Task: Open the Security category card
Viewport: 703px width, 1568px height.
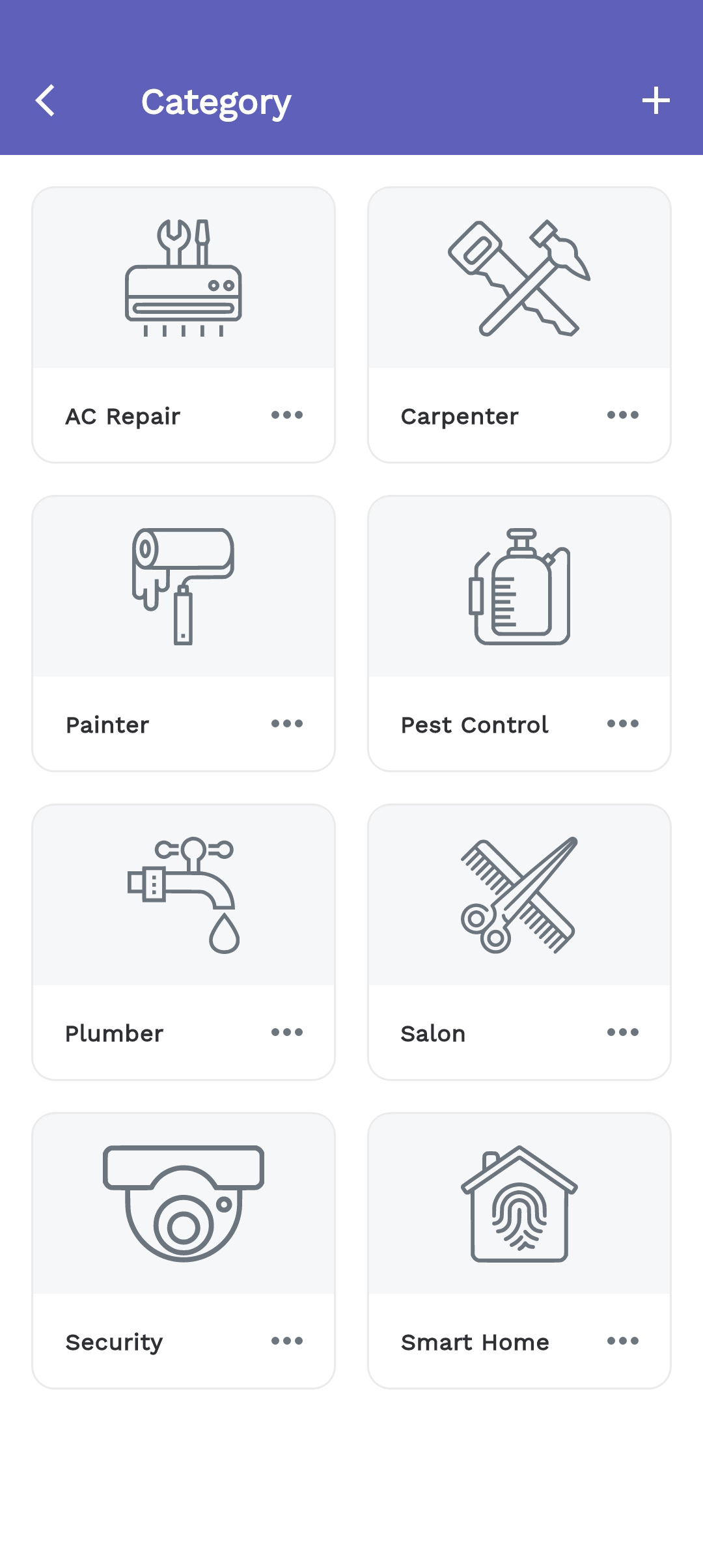Action: coord(184,1251)
